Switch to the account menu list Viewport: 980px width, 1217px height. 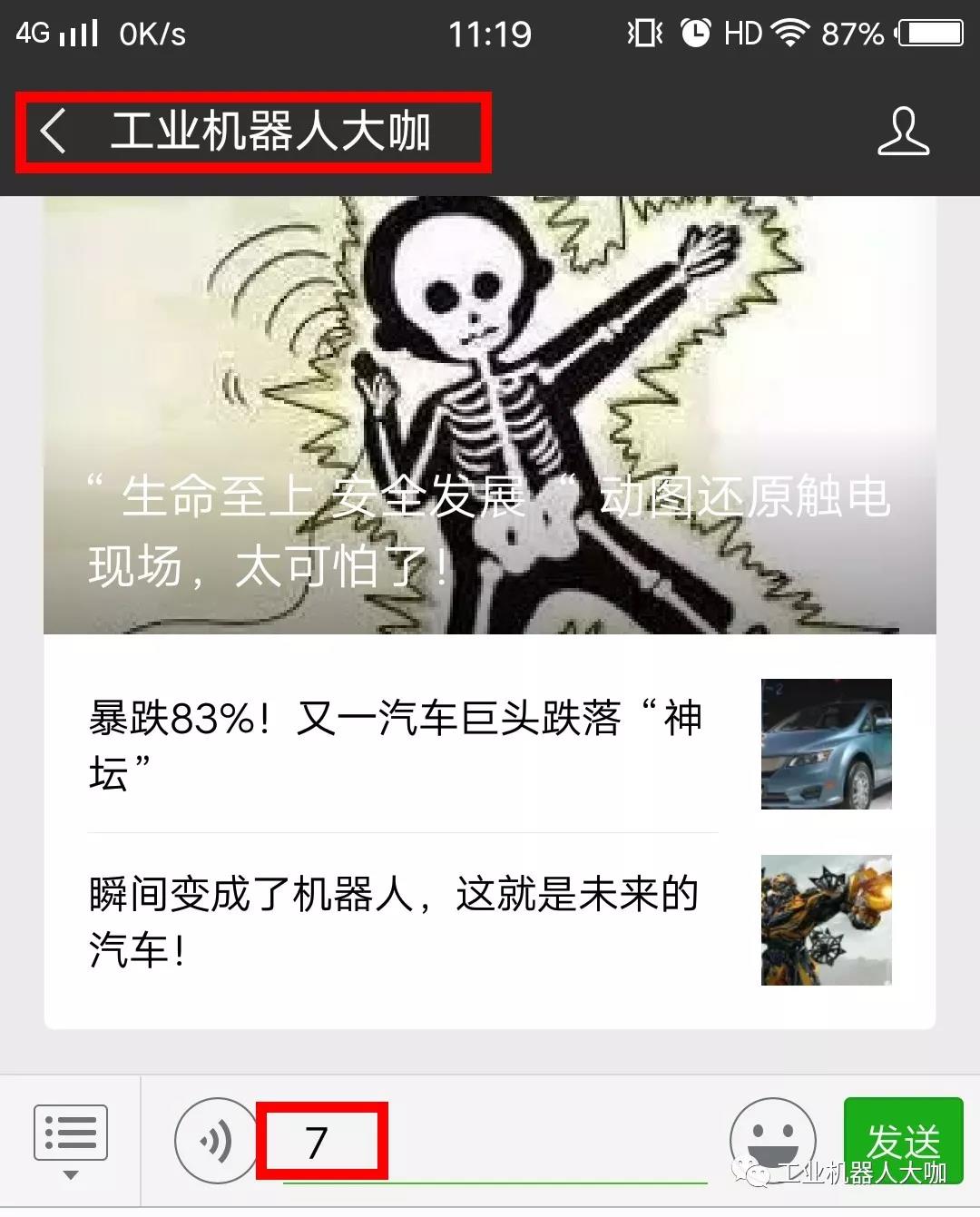click(x=71, y=1139)
